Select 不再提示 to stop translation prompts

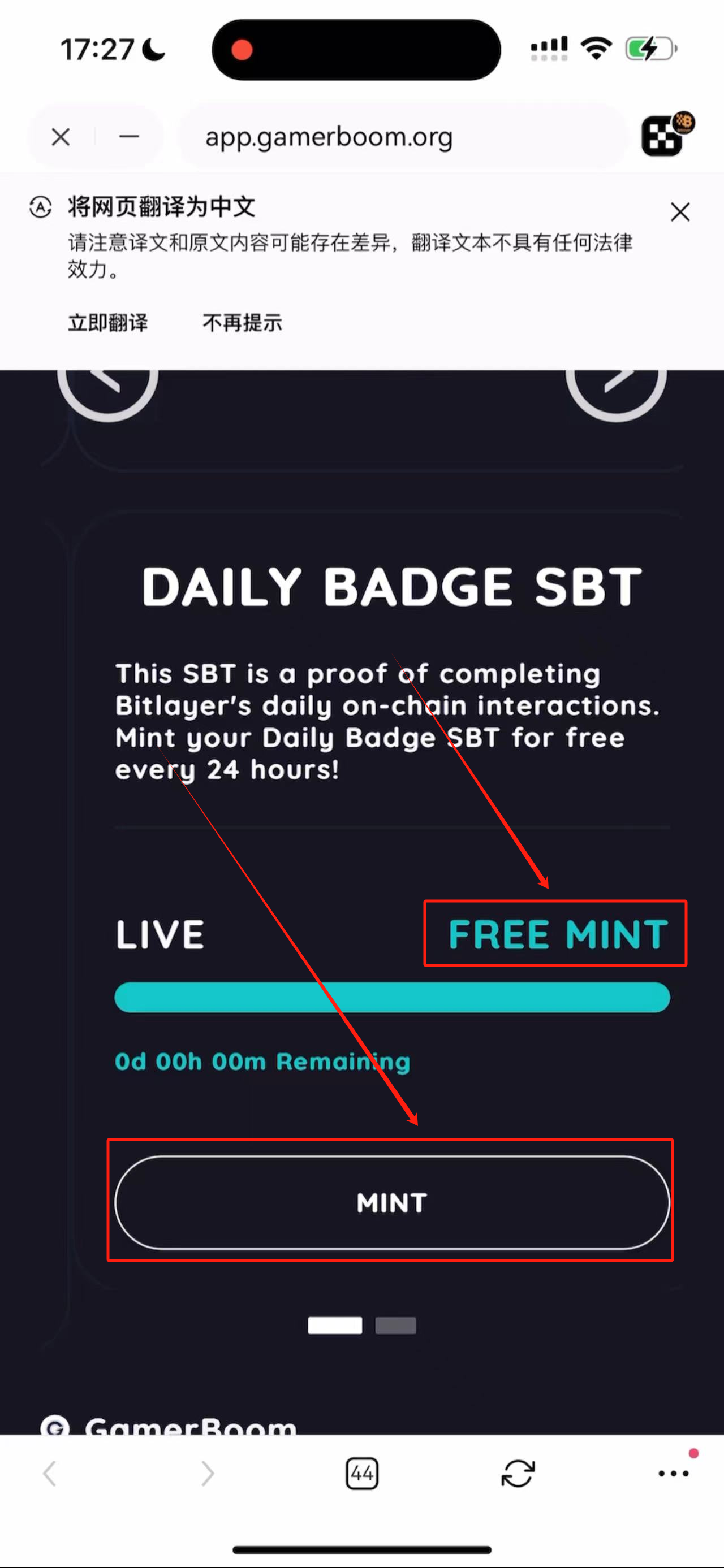242,323
